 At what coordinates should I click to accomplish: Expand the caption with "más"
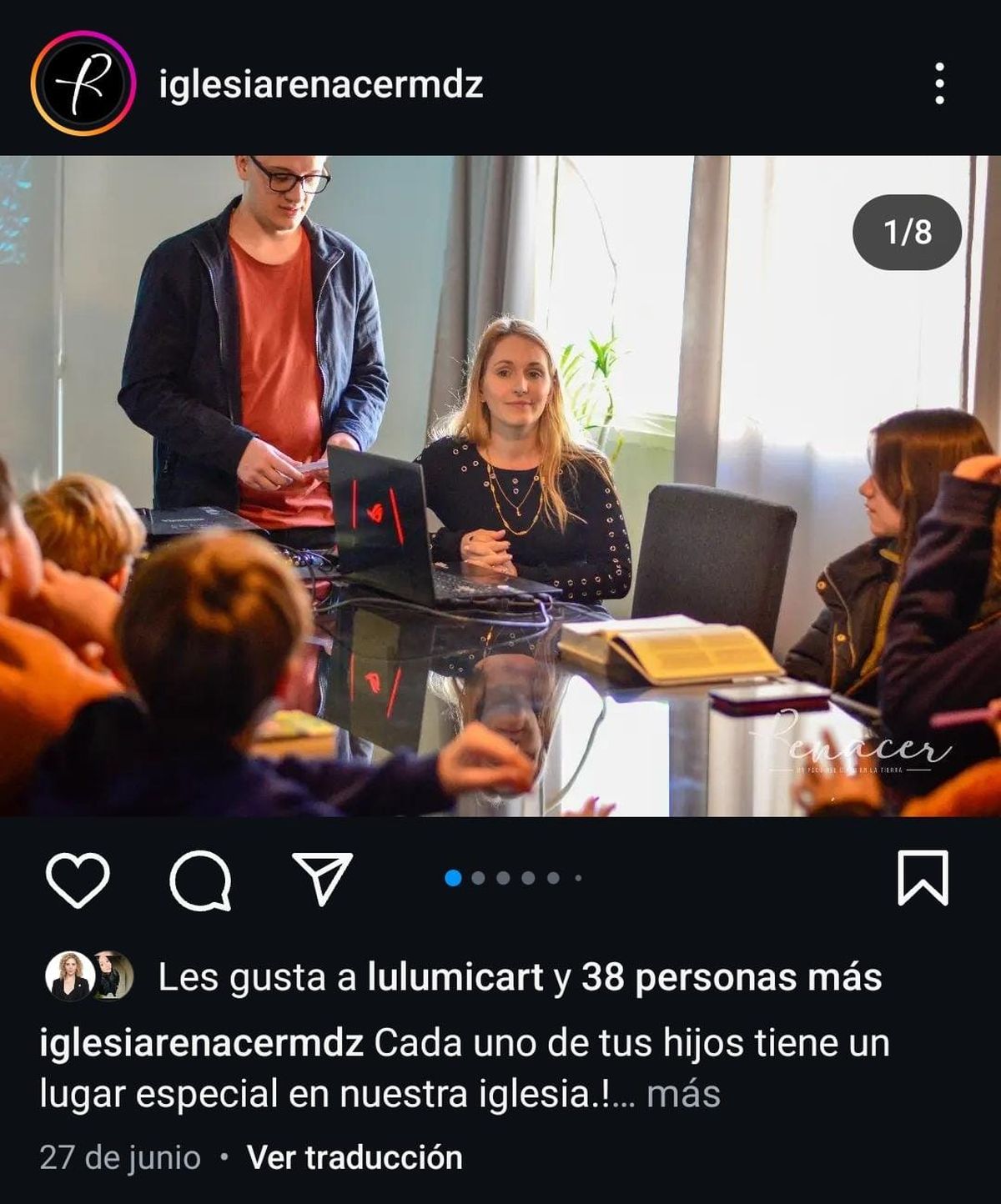pyautogui.click(x=683, y=1094)
